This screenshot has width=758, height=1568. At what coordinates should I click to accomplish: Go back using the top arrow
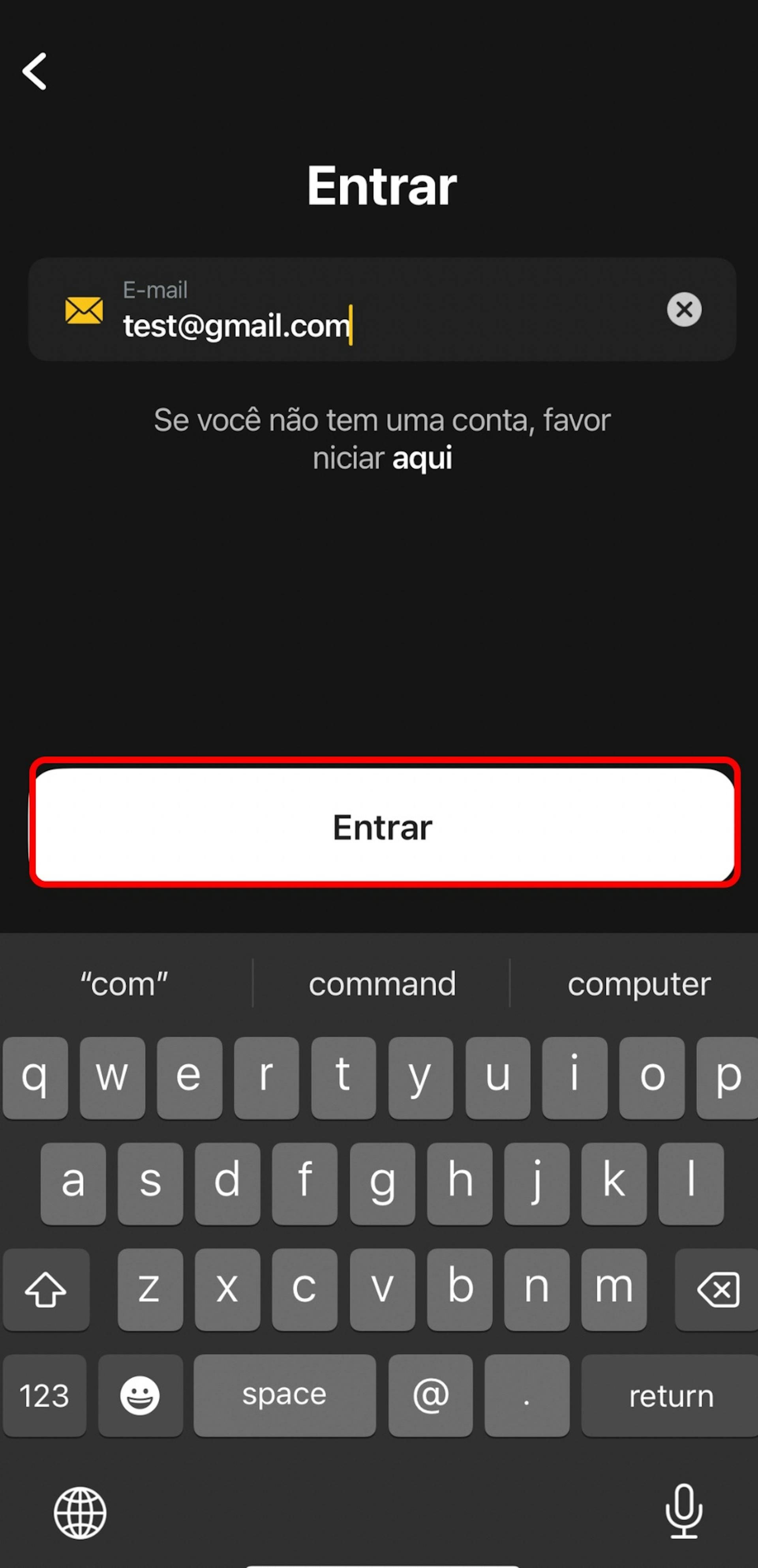tap(35, 71)
